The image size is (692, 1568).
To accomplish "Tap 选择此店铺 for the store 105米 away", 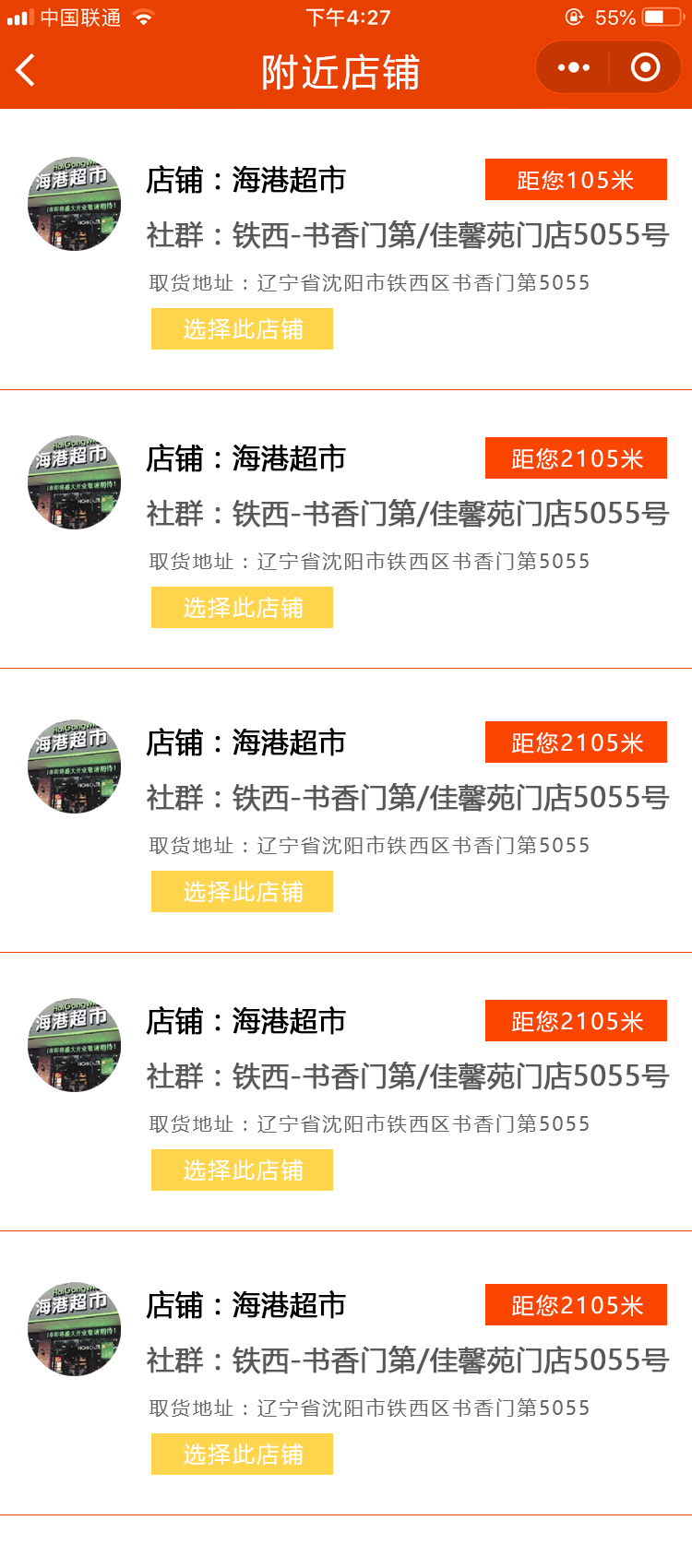I will pyautogui.click(x=242, y=329).
